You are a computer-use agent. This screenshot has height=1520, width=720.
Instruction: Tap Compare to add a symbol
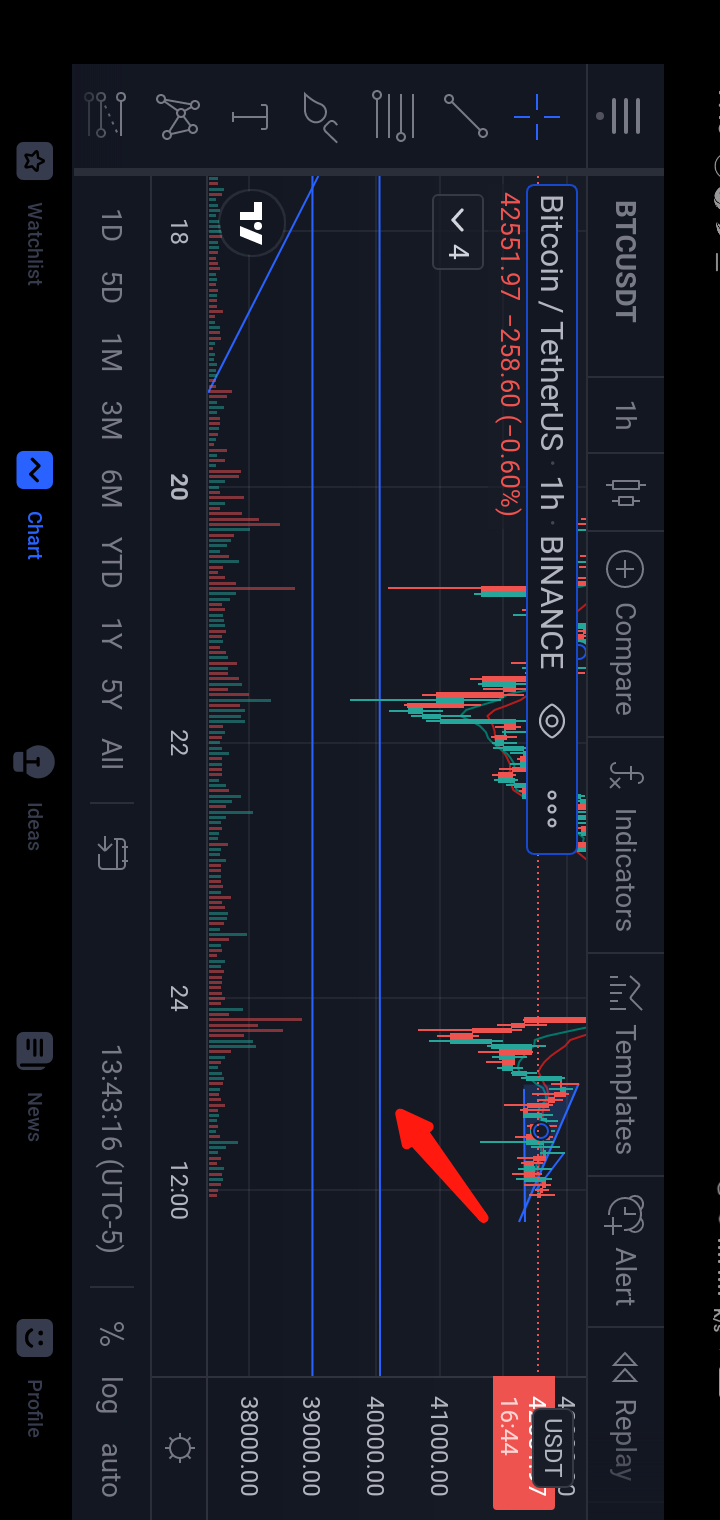point(625,633)
